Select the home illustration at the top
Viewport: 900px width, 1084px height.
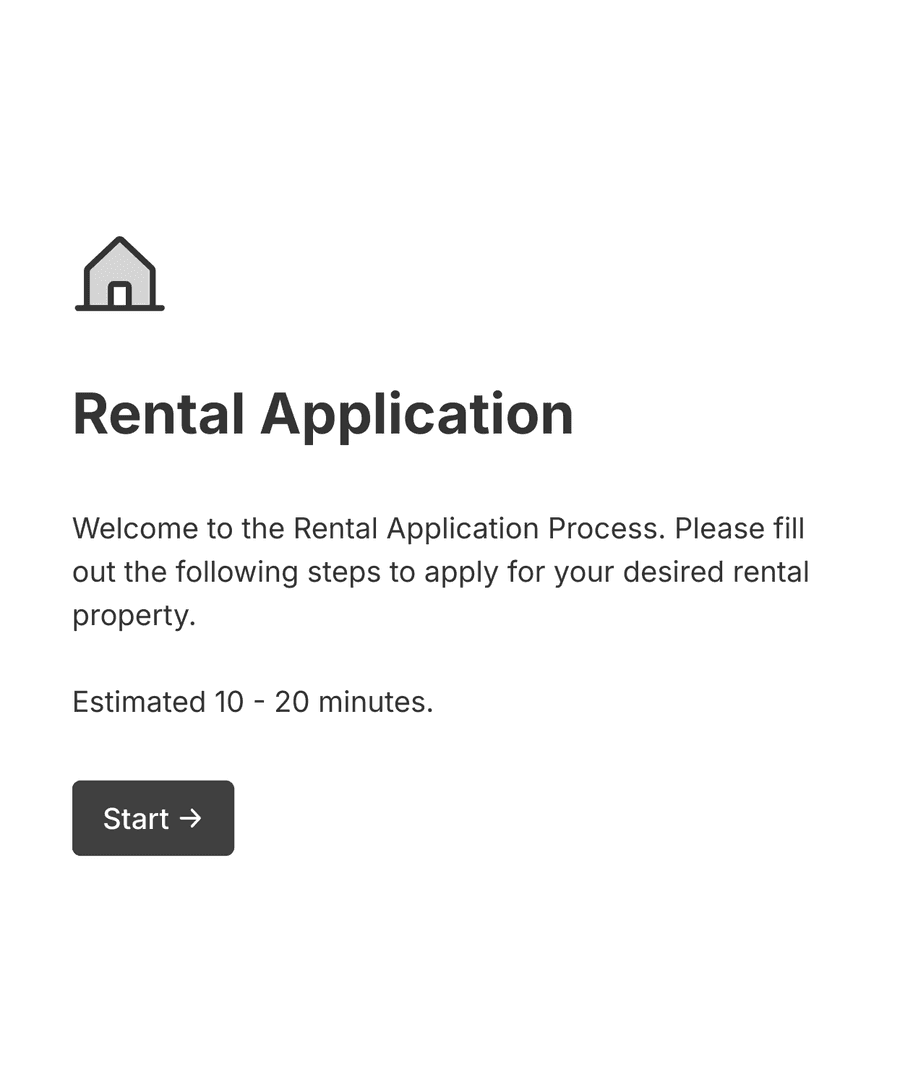pyautogui.click(x=119, y=275)
